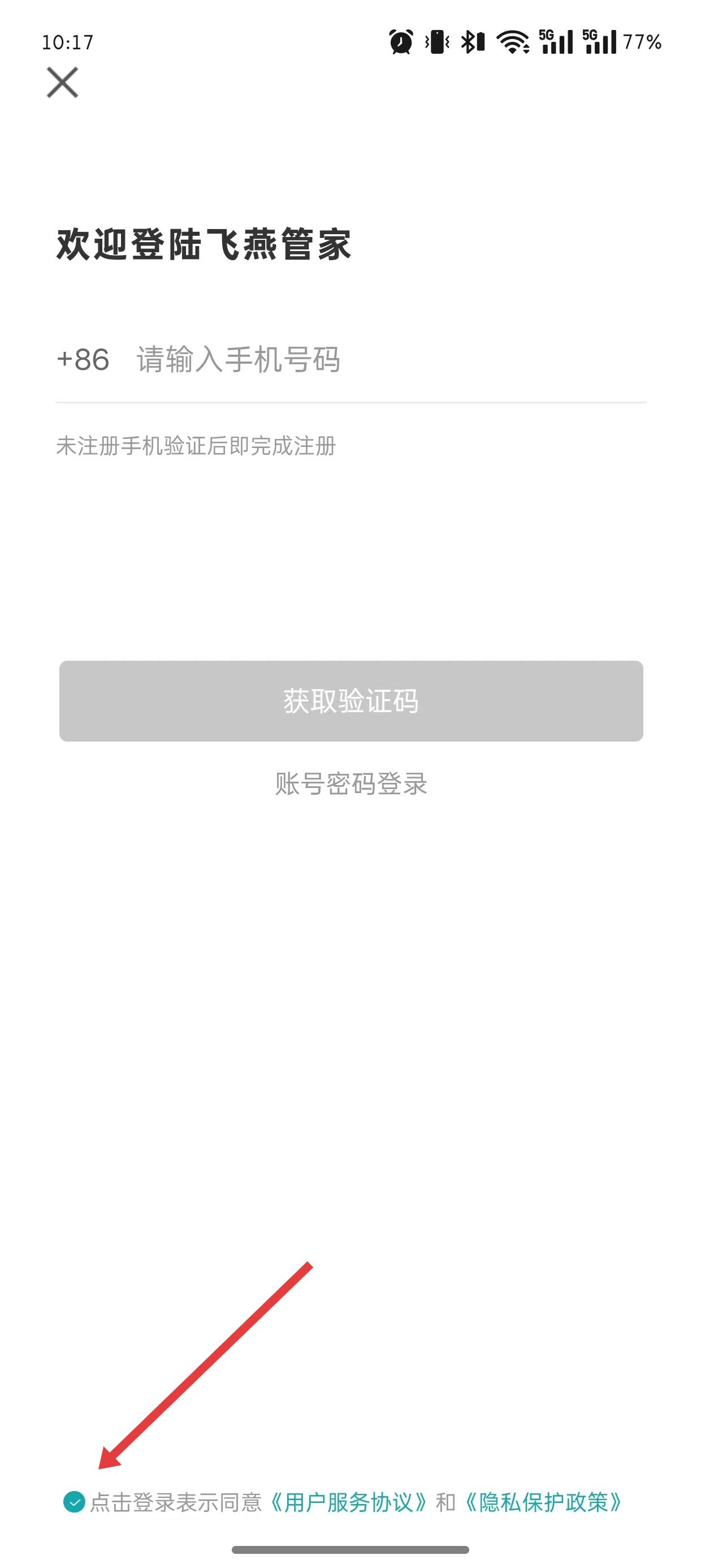Uncheck the agreement checkbox
This screenshot has width=701, height=1568.
pyautogui.click(x=74, y=1502)
